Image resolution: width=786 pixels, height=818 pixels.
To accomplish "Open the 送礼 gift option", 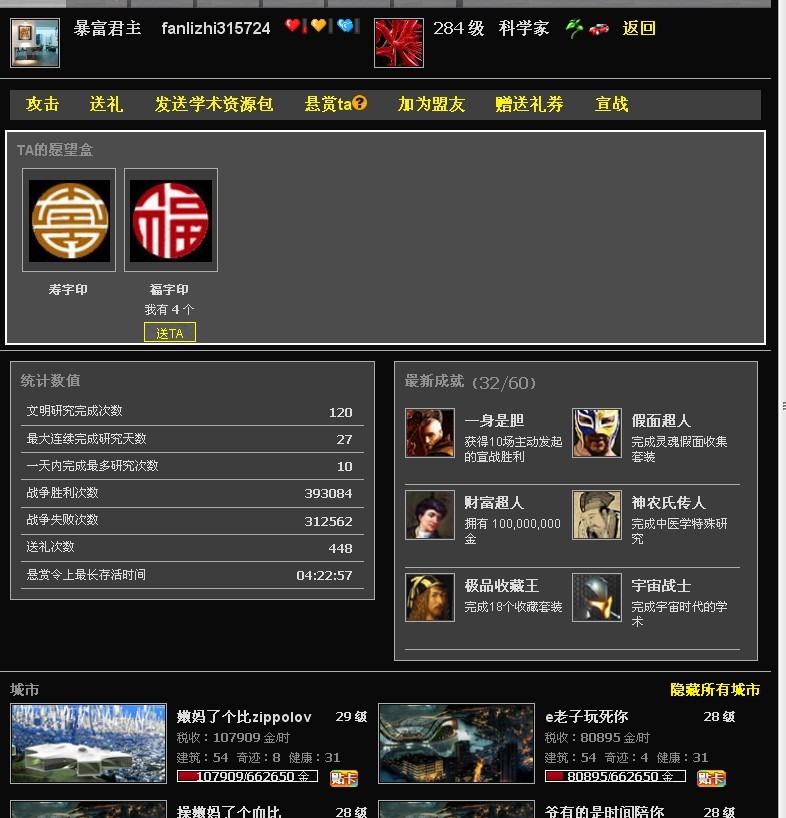I will (106, 104).
